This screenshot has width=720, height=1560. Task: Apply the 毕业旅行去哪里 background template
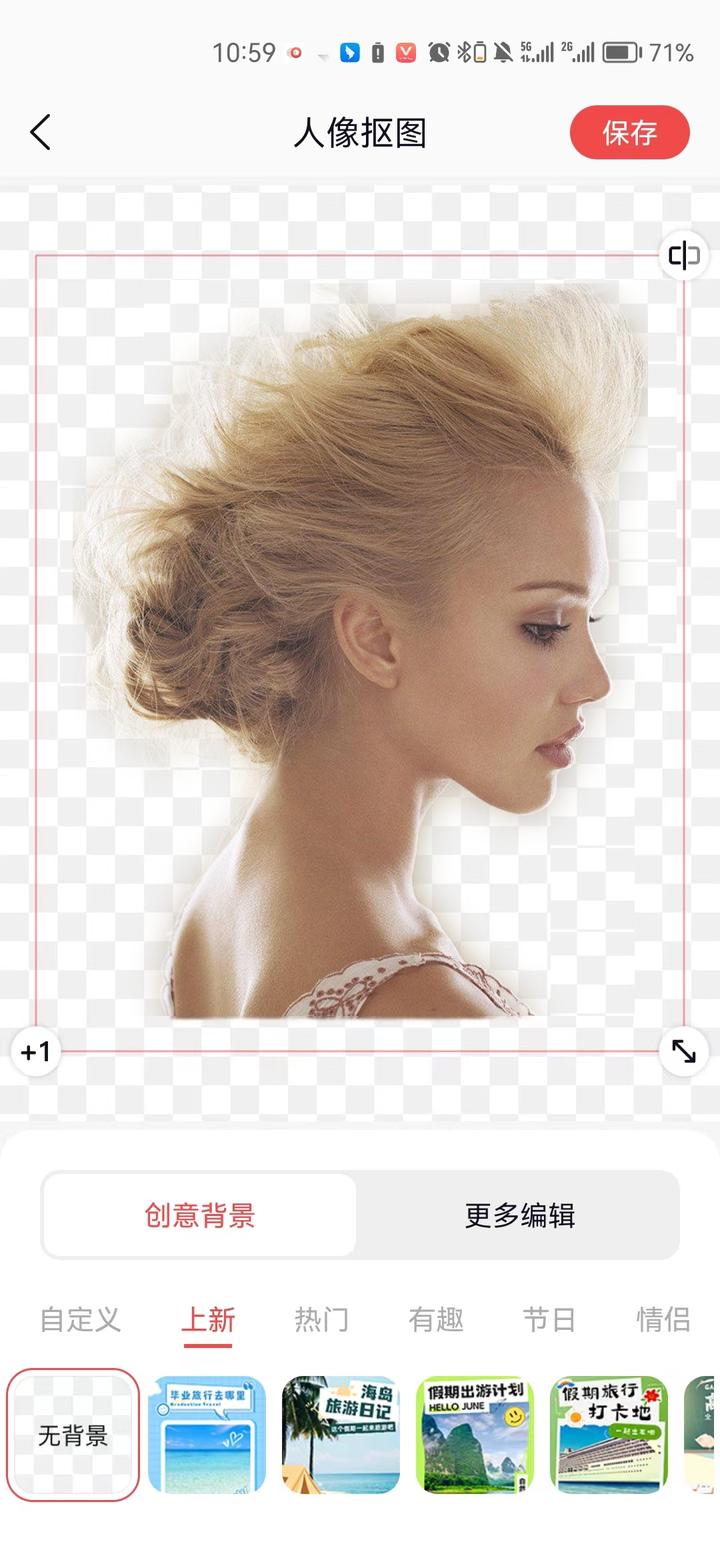pyautogui.click(x=207, y=1435)
